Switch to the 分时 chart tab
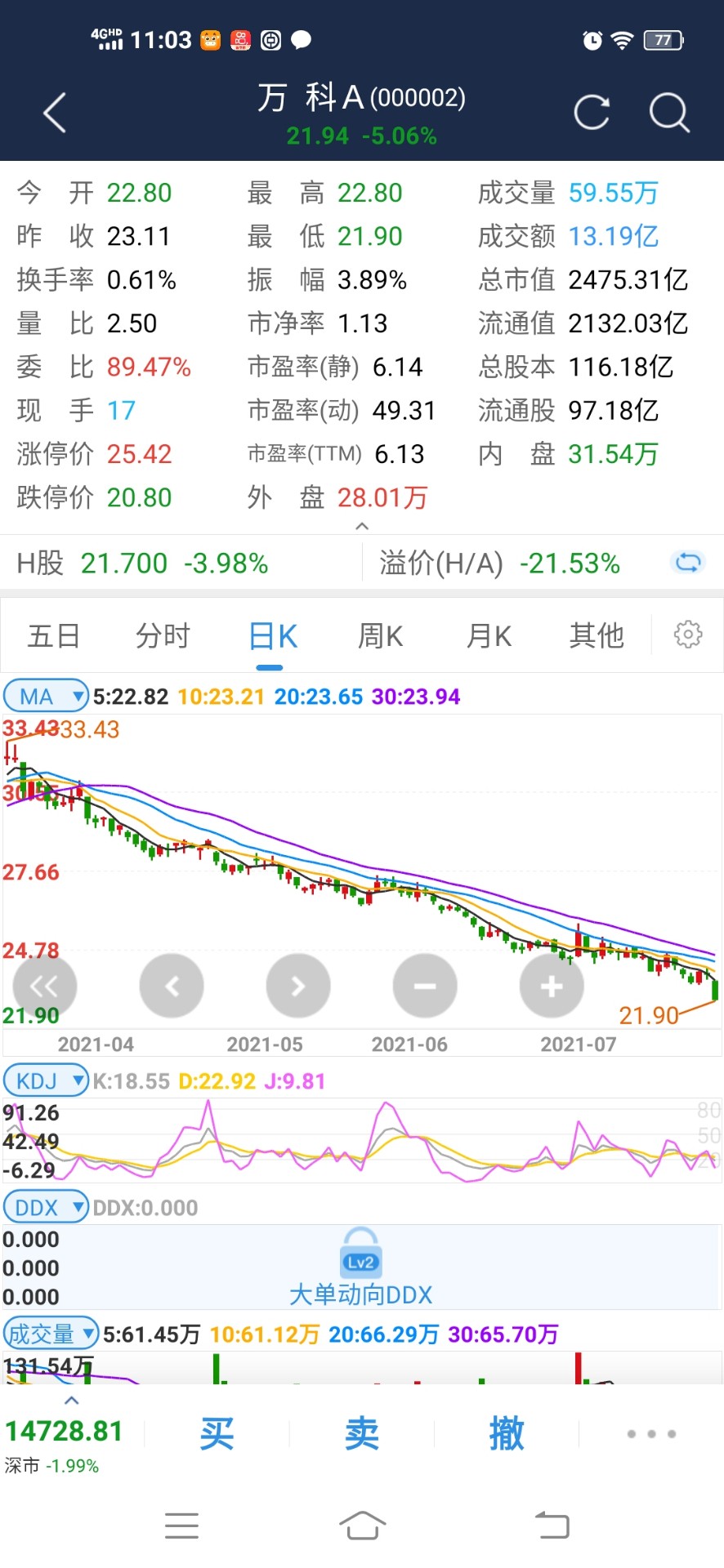This screenshot has width=724, height=1568. pyautogui.click(x=163, y=635)
